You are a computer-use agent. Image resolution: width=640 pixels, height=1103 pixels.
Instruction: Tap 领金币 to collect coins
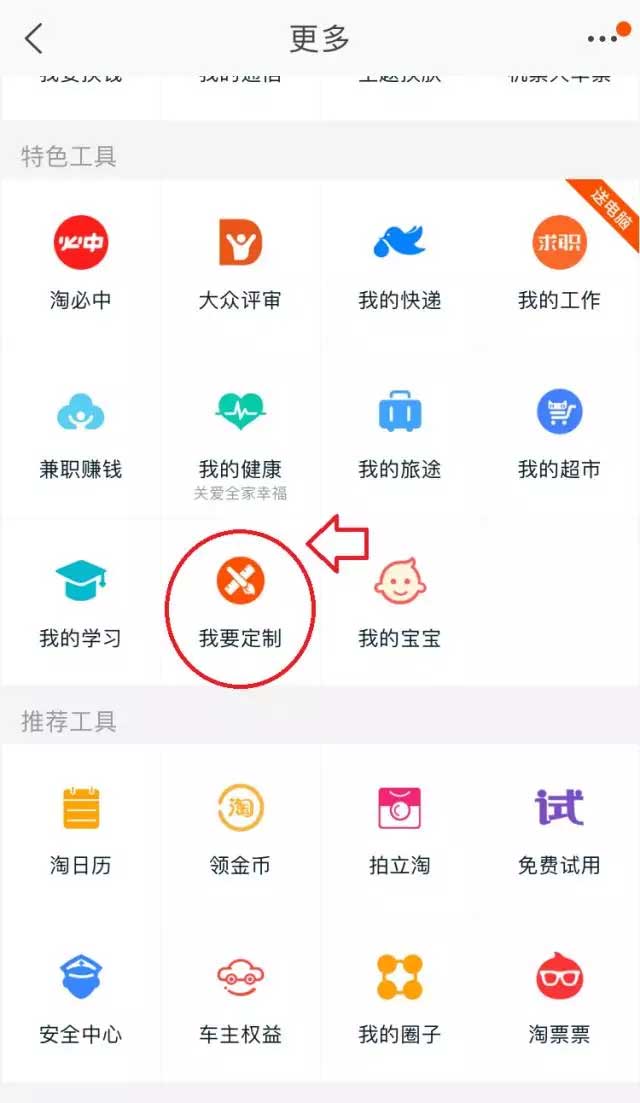tap(240, 828)
